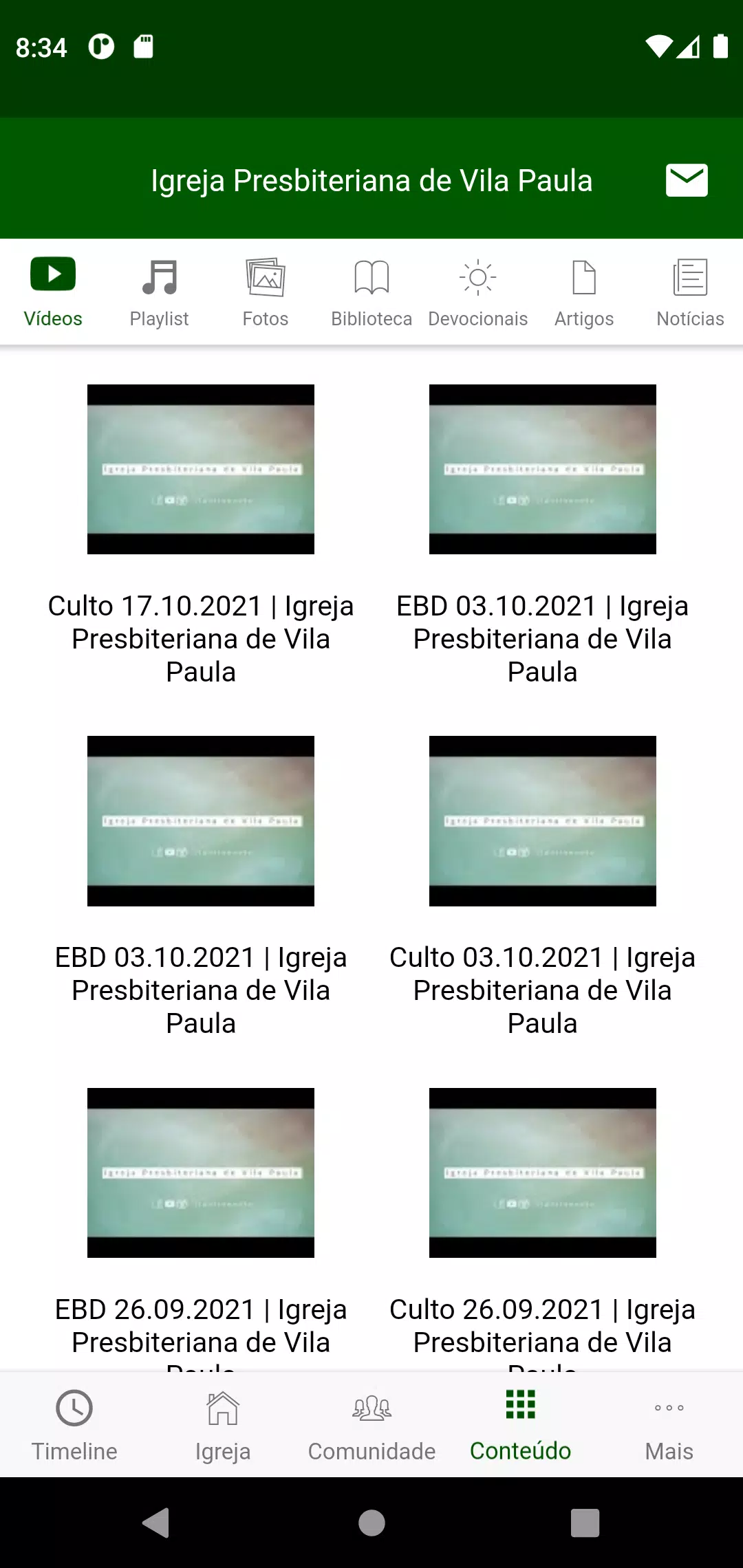Image resolution: width=743 pixels, height=1568 pixels.
Task: Open the Mais menu
Action: (669, 1424)
